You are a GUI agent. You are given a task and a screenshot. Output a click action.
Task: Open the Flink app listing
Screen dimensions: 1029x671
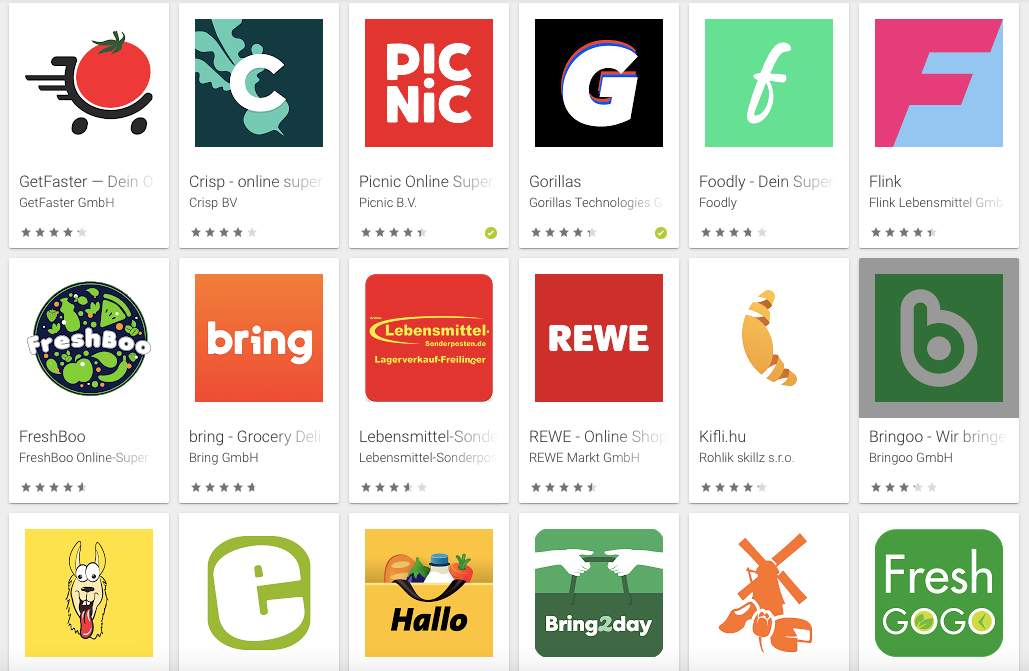[939, 83]
